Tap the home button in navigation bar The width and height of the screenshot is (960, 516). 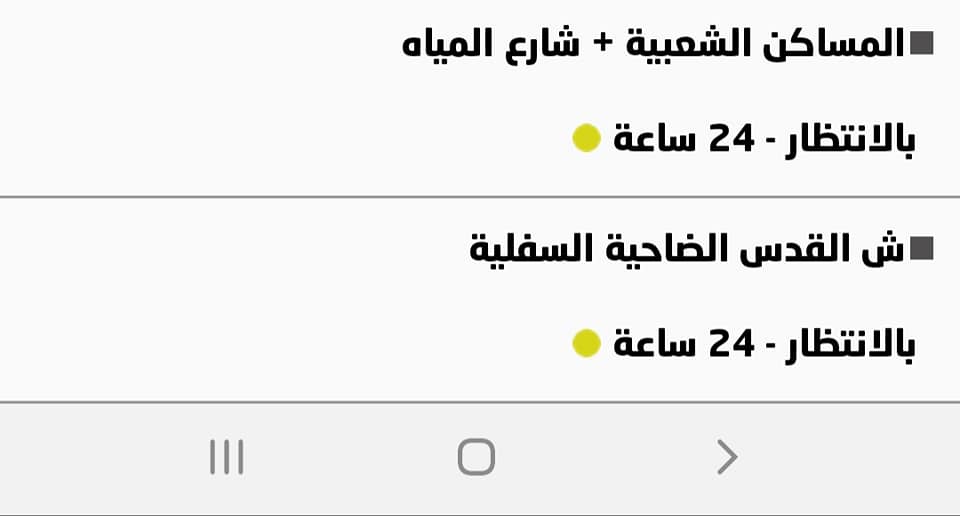[476, 458]
